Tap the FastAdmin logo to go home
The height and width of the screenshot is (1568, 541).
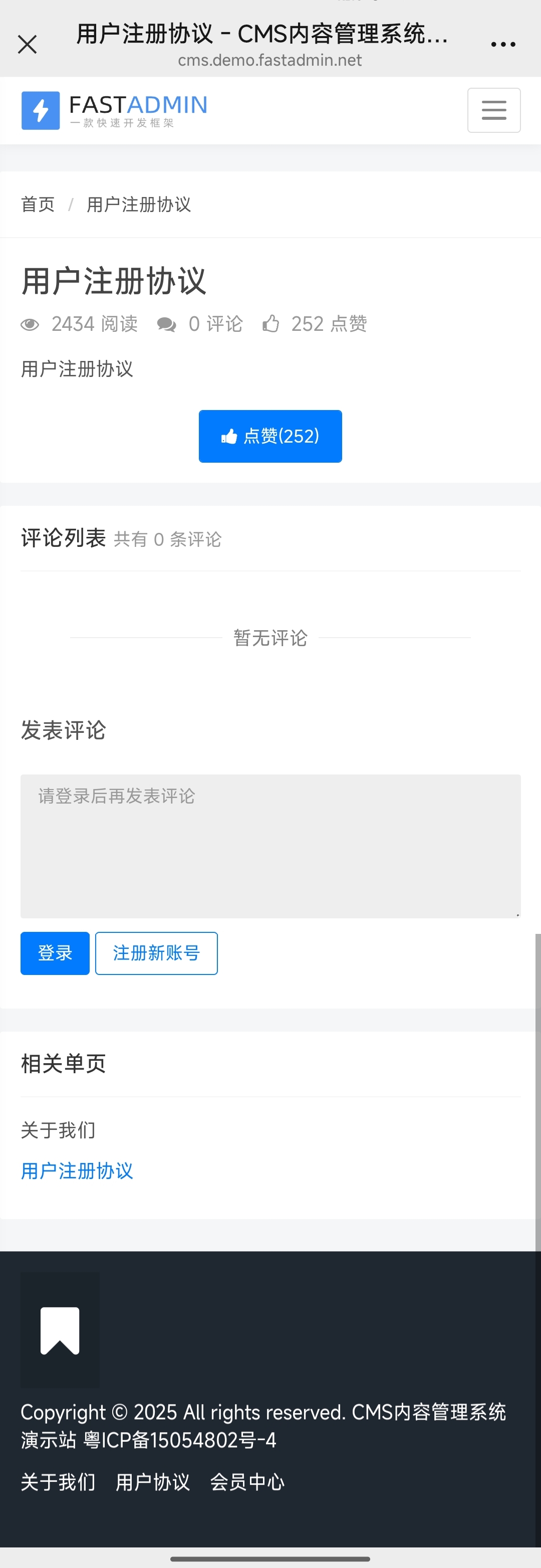(x=114, y=110)
